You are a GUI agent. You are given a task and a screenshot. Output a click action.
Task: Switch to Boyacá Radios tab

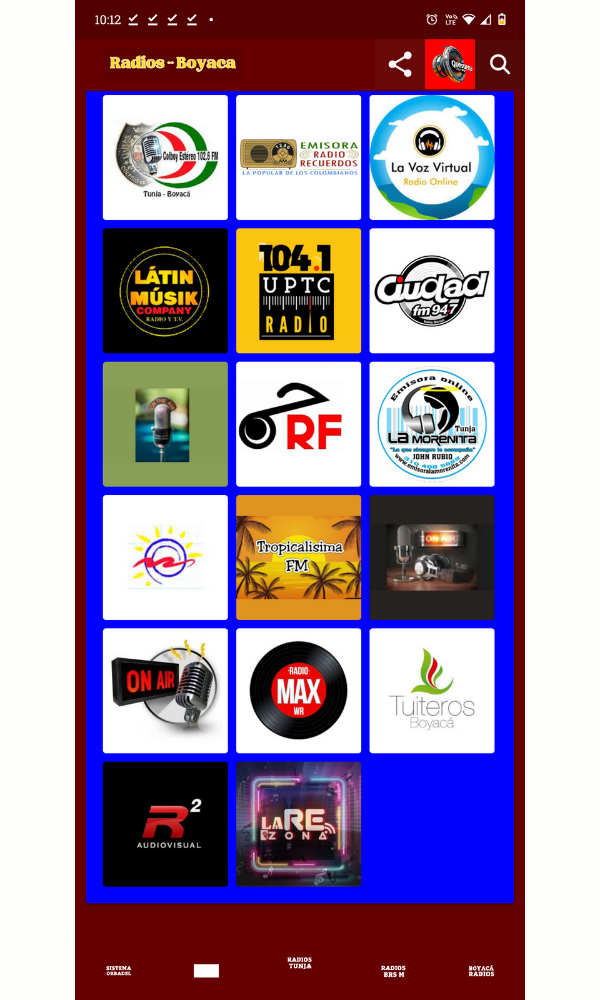(x=481, y=970)
